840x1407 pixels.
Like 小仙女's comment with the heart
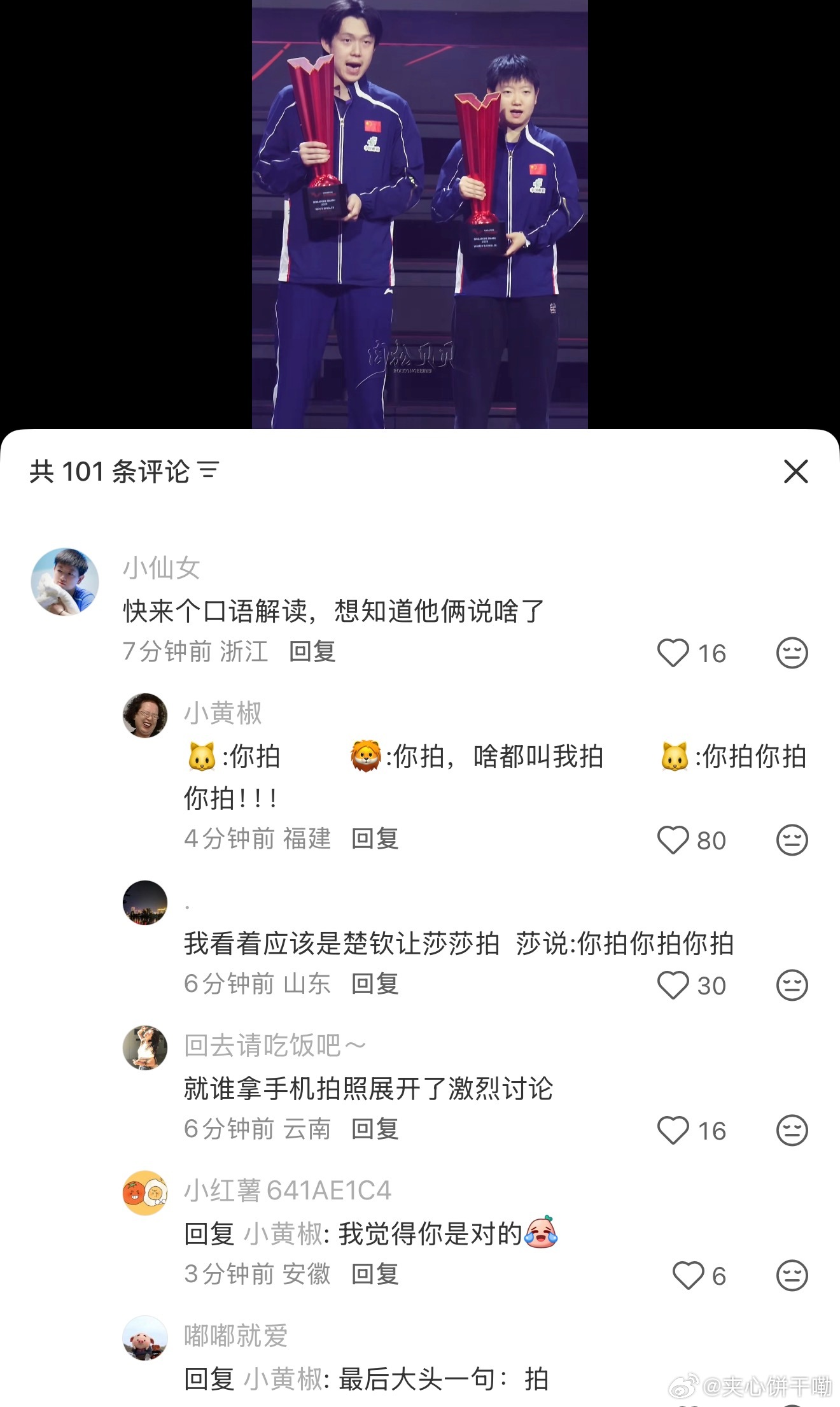[x=673, y=653]
